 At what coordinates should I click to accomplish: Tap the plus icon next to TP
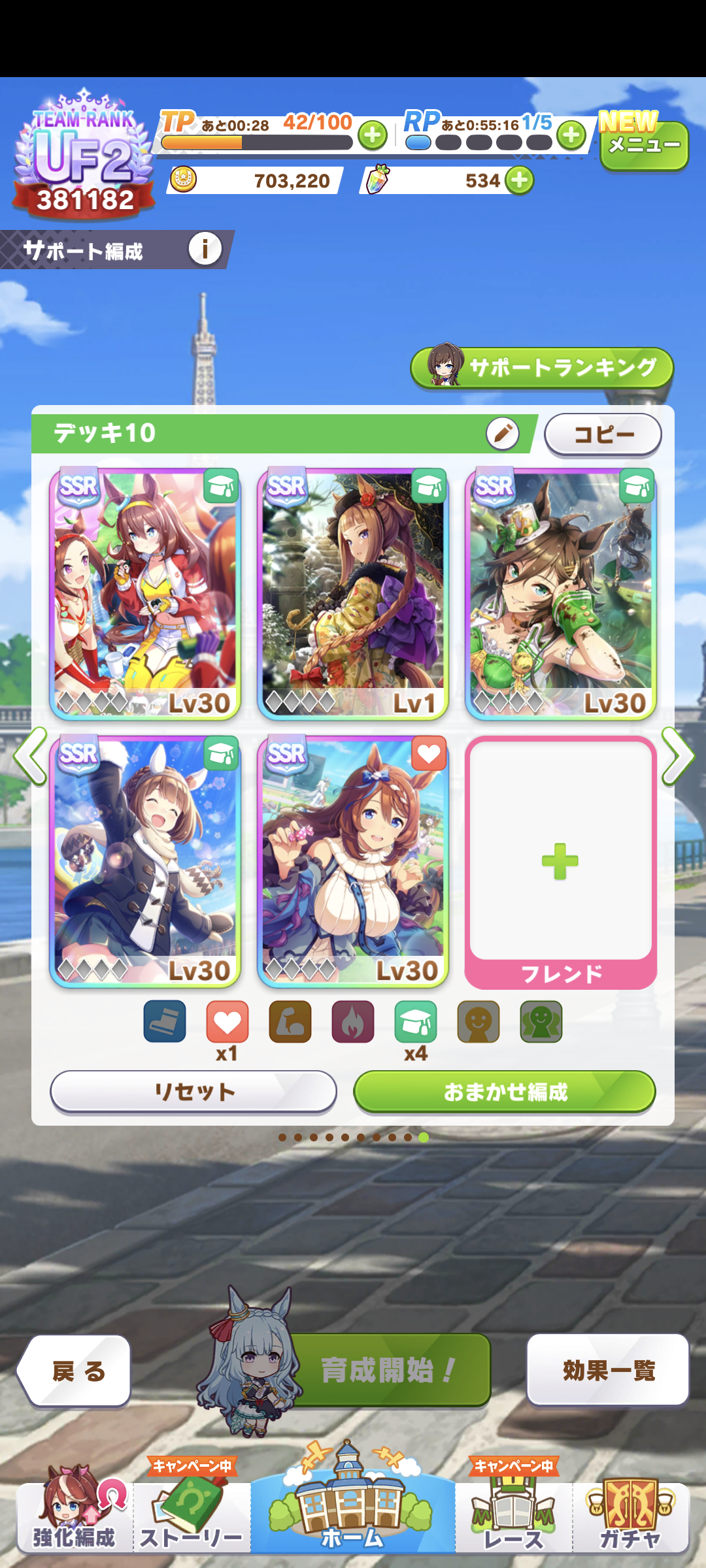pyautogui.click(x=373, y=135)
